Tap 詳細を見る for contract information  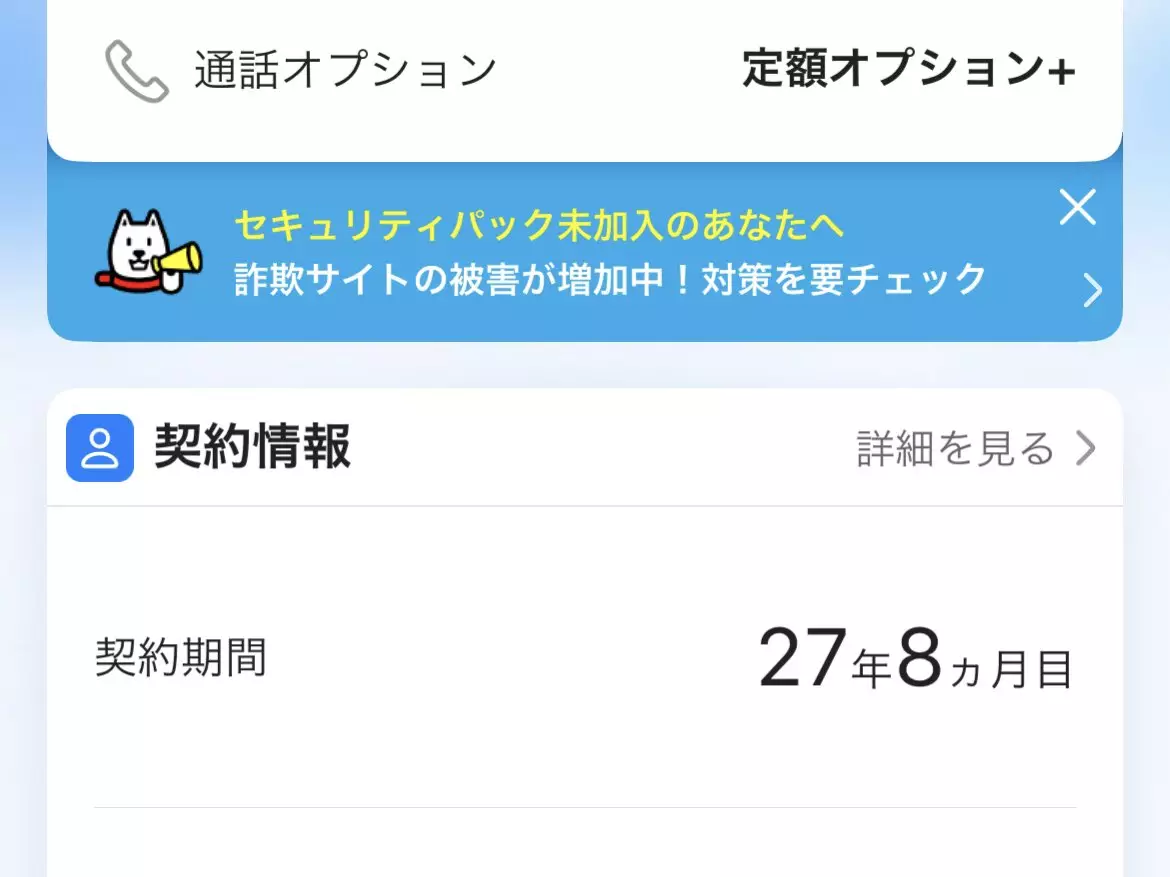coord(975,449)
